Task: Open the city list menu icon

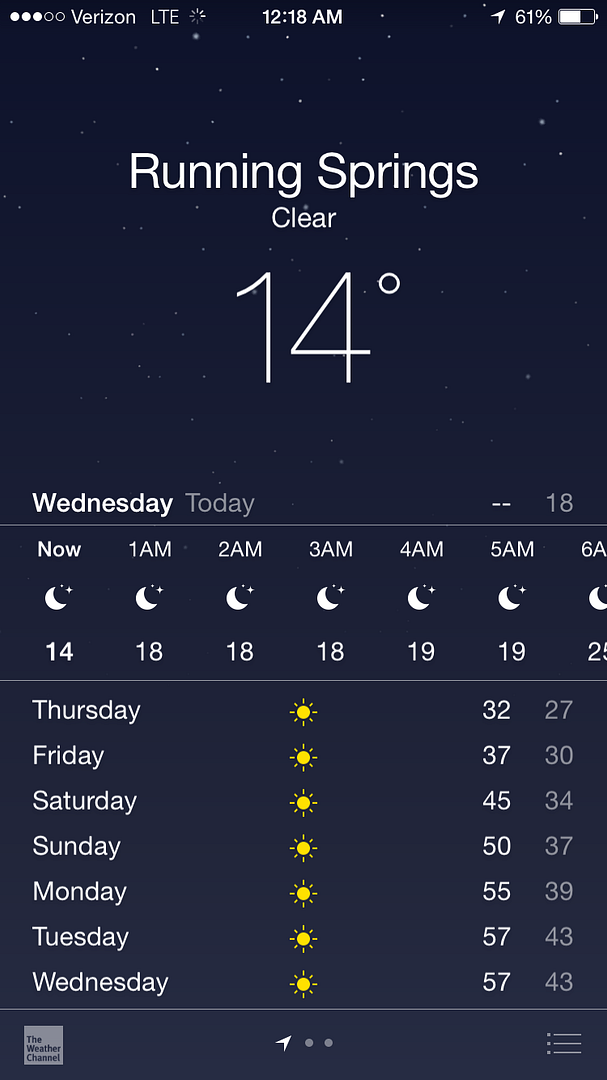Action: tap(564, 1043)
